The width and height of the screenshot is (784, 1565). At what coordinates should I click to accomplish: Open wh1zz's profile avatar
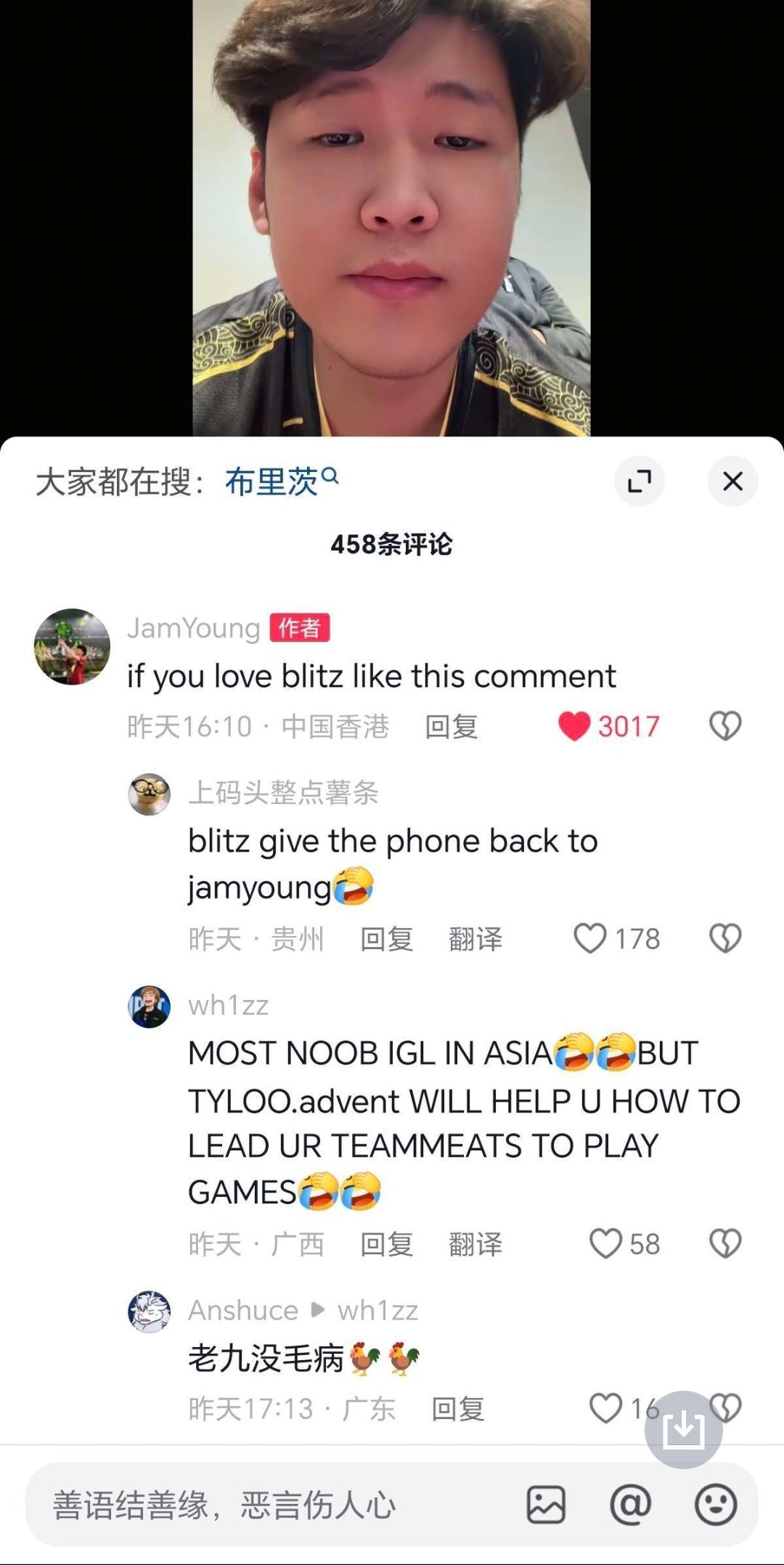tap(150, 1007)
